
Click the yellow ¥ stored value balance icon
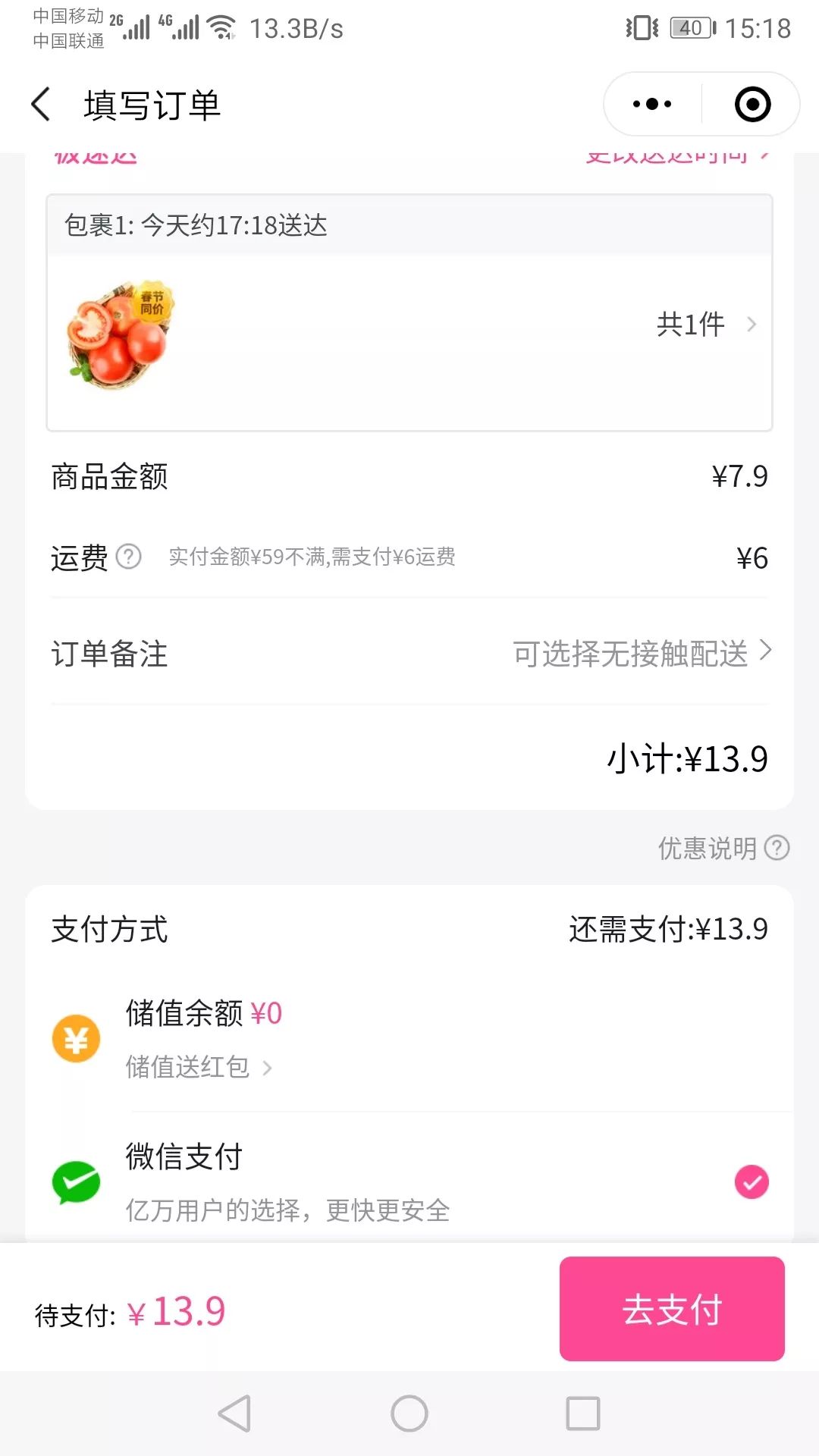[x=75, y=1038]
